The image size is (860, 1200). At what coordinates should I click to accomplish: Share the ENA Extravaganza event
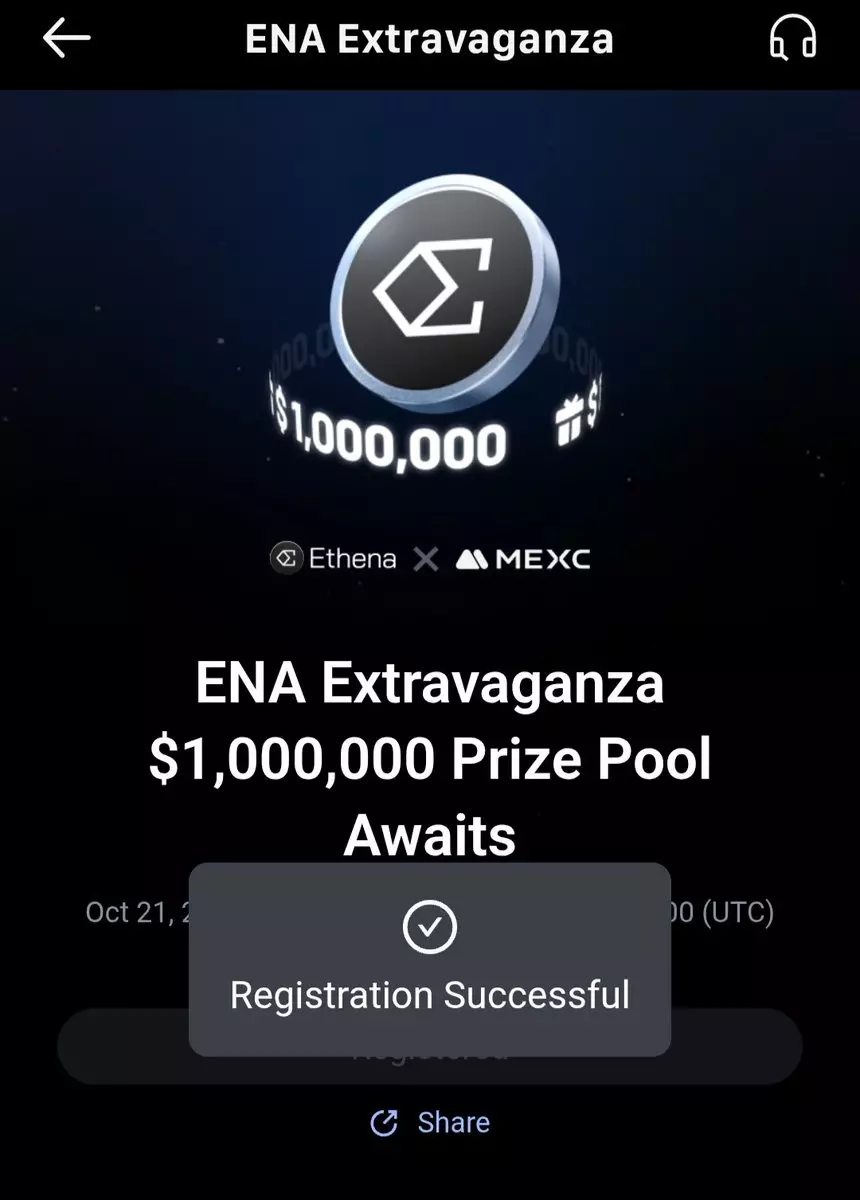tap(430, 1122)
